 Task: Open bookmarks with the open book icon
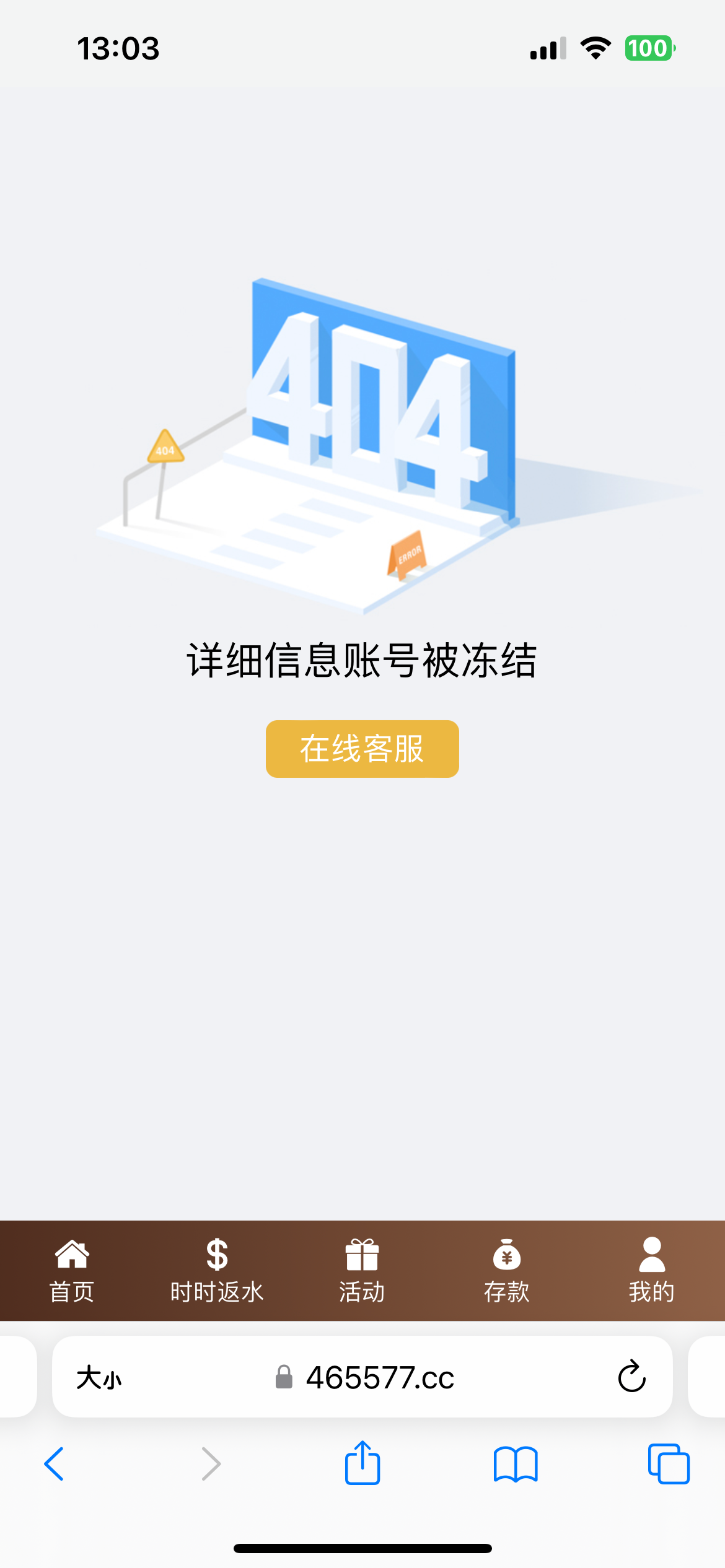point(516,1464)
